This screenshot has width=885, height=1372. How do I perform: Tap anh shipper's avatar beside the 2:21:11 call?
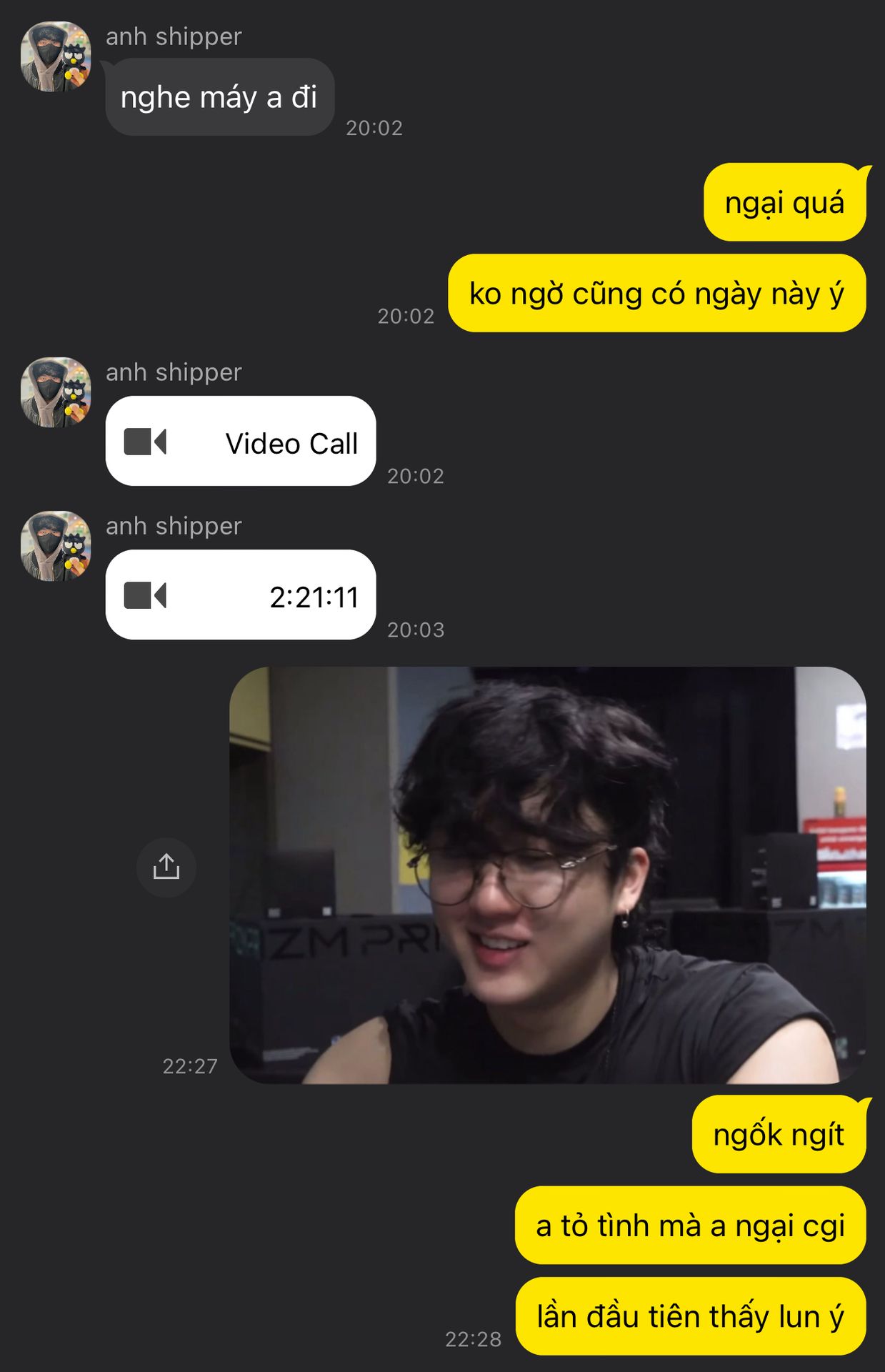pos(56,546)
